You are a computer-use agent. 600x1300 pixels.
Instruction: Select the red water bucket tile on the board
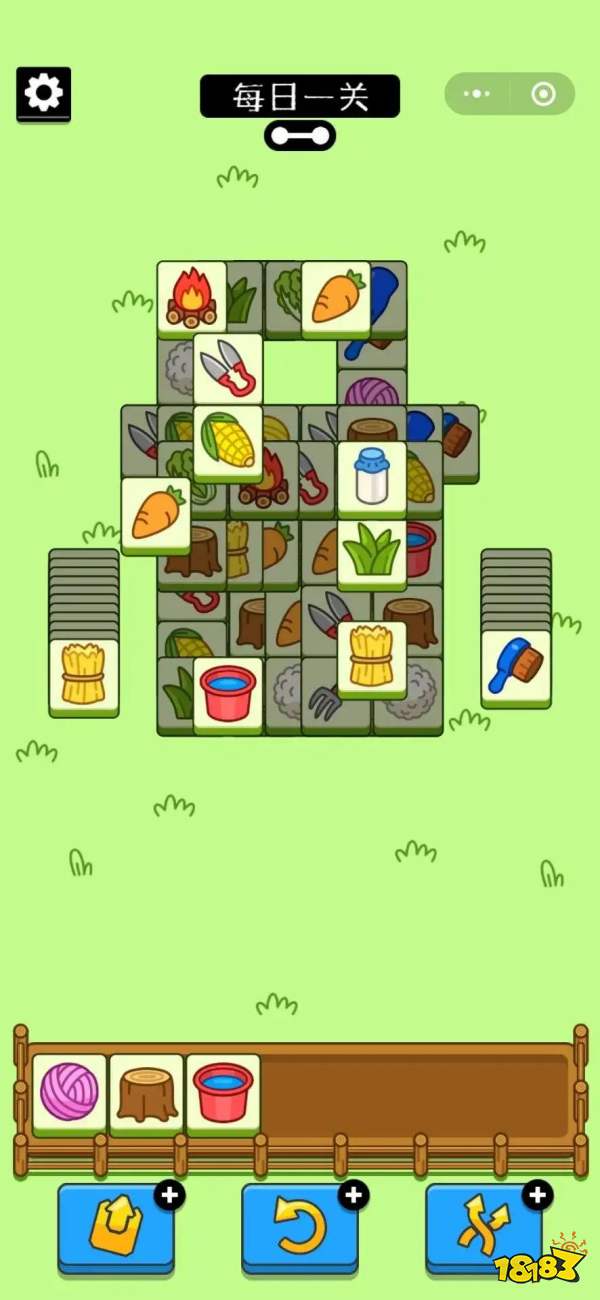[228, 692]
